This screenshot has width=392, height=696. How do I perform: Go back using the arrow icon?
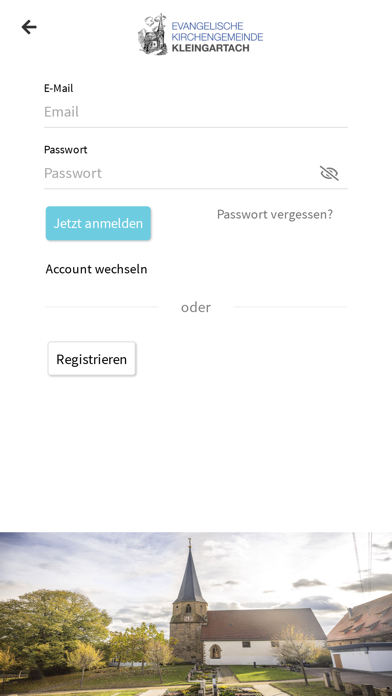[29, 27]
